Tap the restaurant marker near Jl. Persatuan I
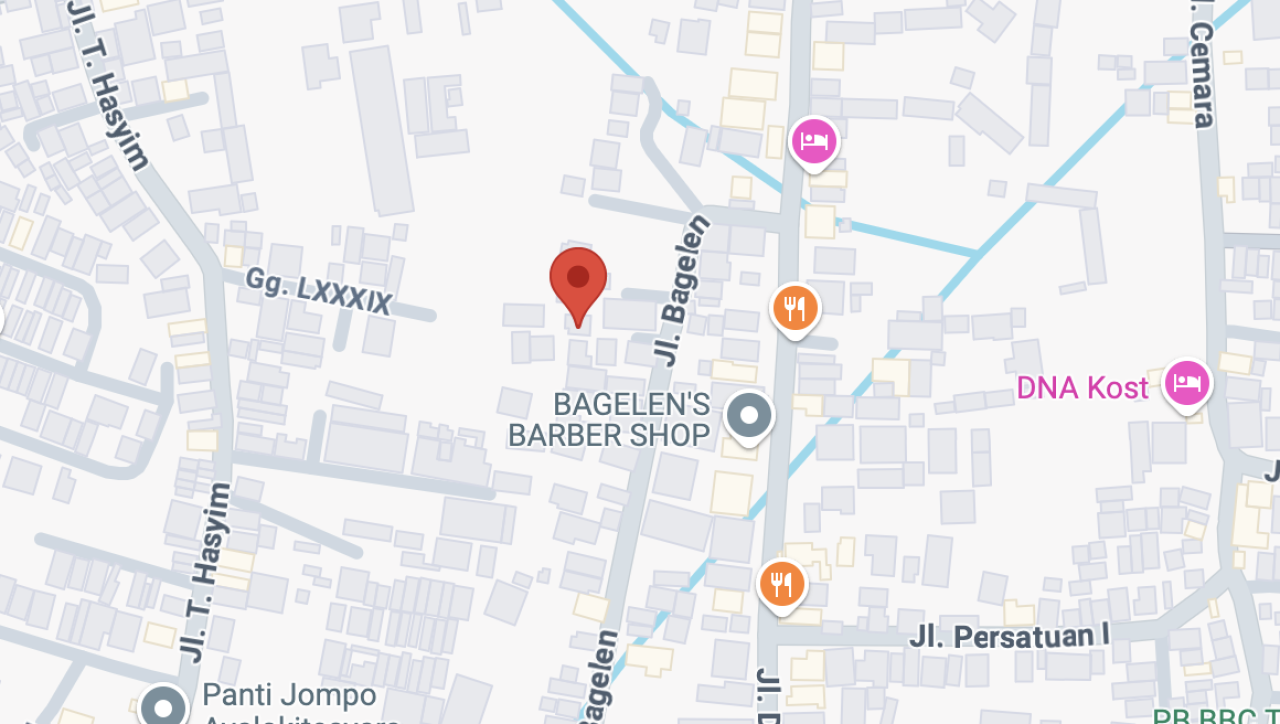Image resolution: width=1280 pixels, height=724 pixels. click(x=782, y=583)
